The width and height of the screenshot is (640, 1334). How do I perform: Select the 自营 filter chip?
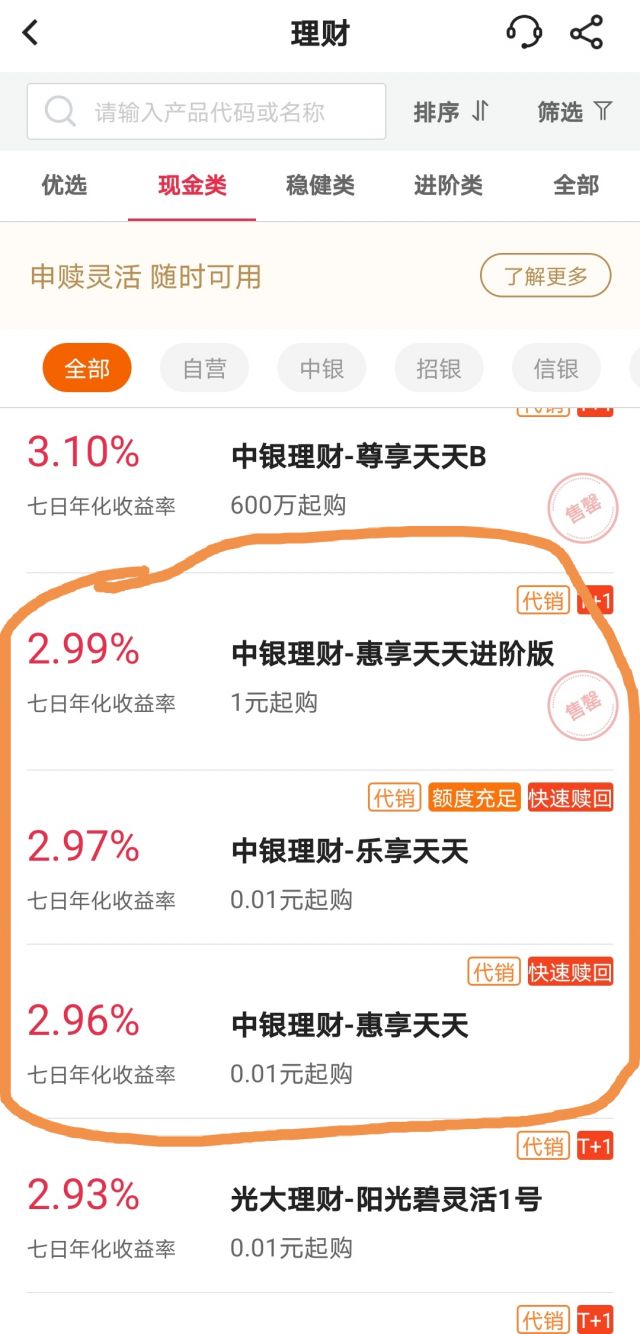tap(204, 369)
